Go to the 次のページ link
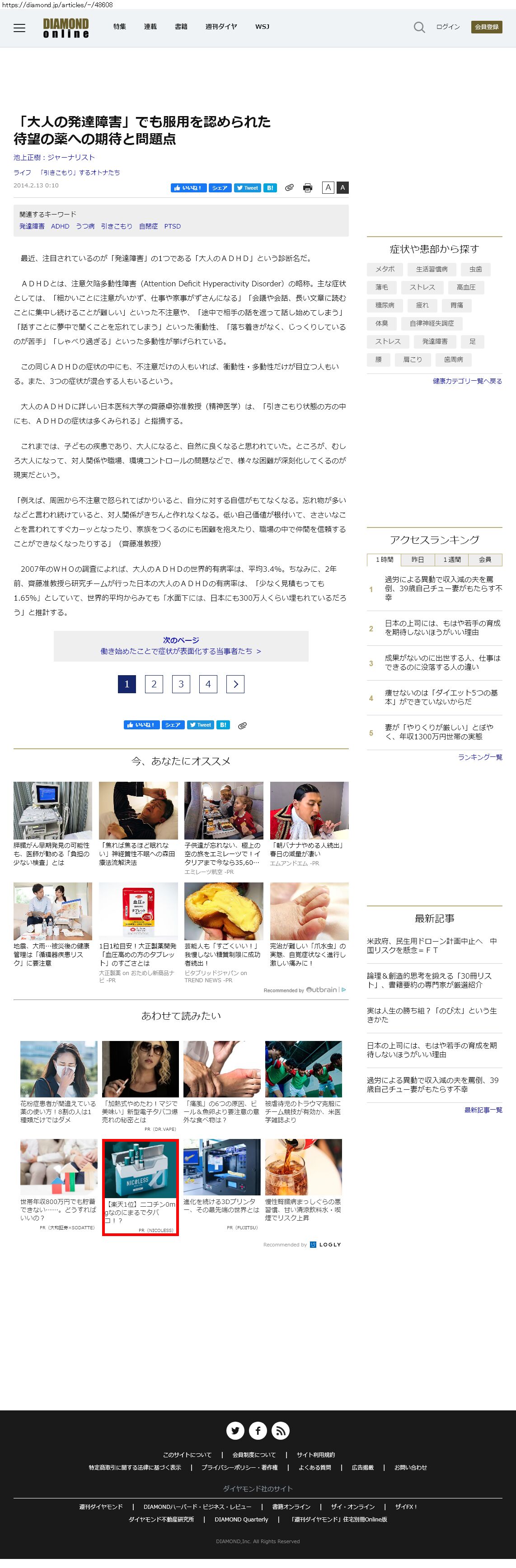Viewport: 516px width, 1568px height. click(181, 646)
